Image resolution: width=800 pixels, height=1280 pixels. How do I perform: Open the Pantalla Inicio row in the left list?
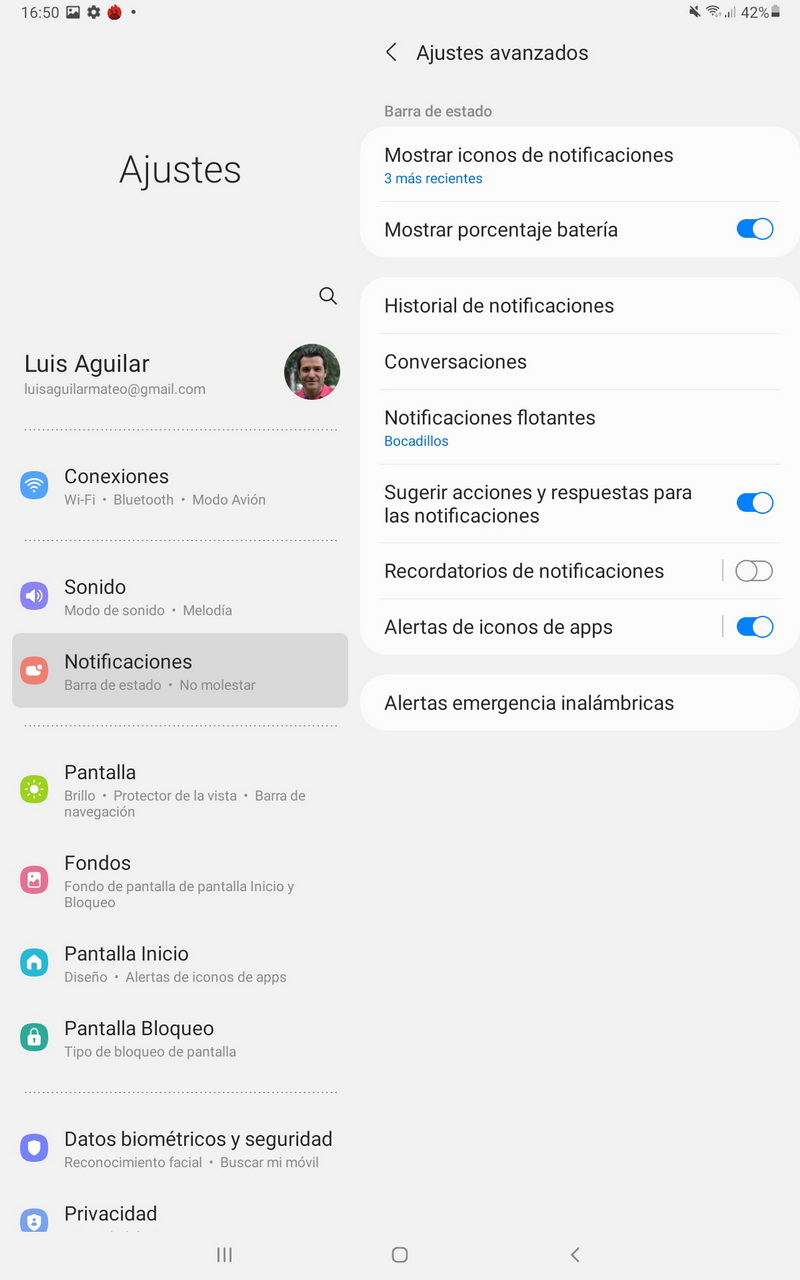(180, 963)
